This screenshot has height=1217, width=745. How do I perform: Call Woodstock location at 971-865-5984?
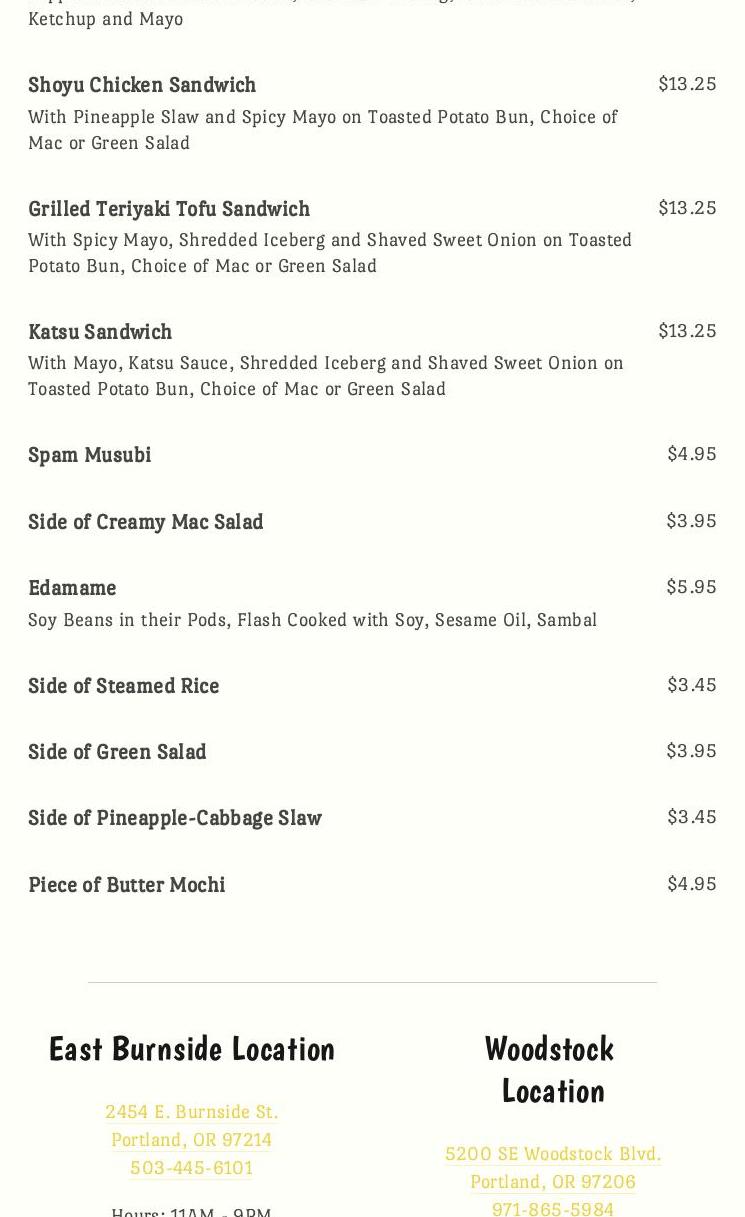(x=553, y=1208)
